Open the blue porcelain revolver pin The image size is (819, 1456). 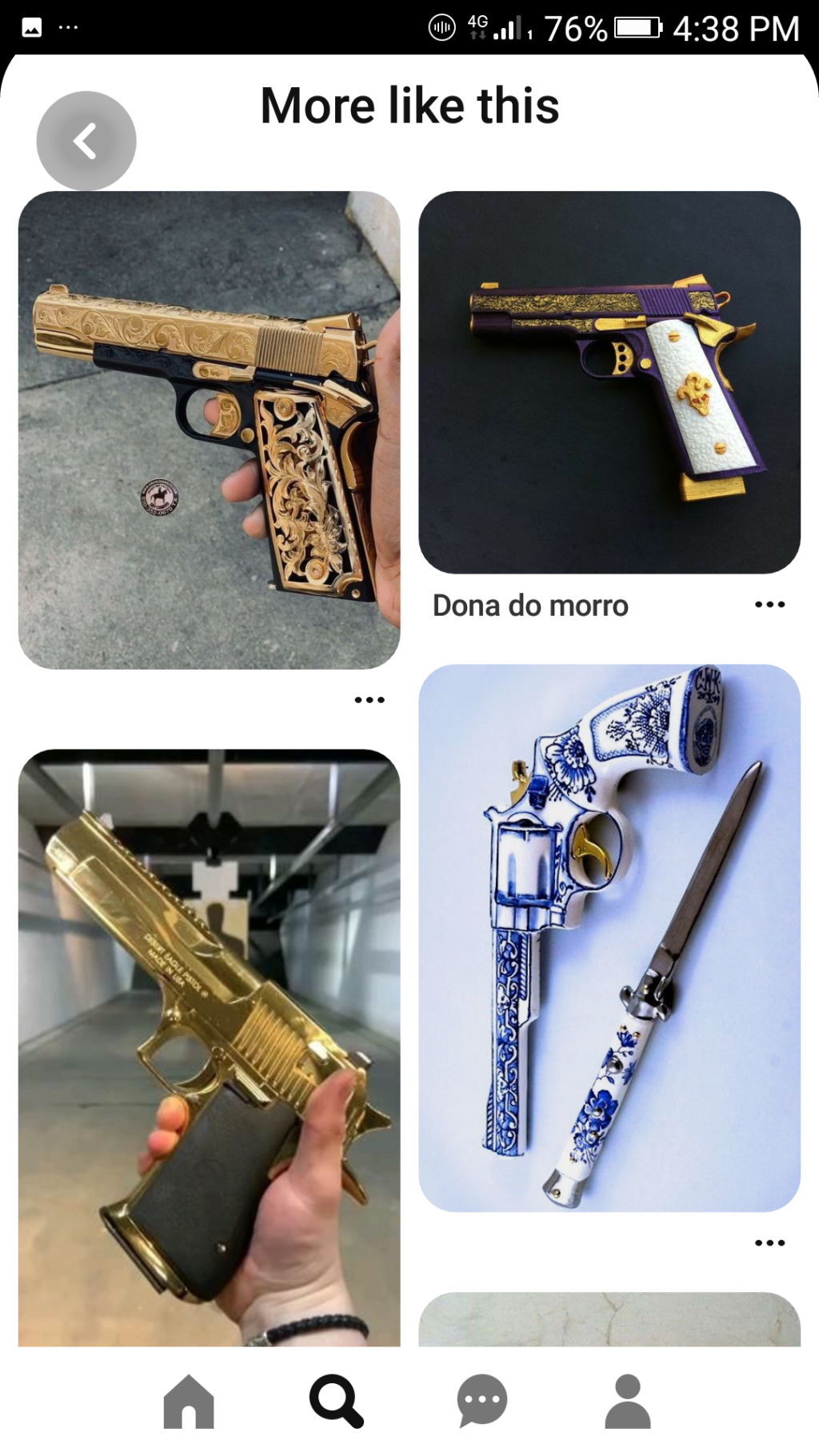(x=609, y=937)
